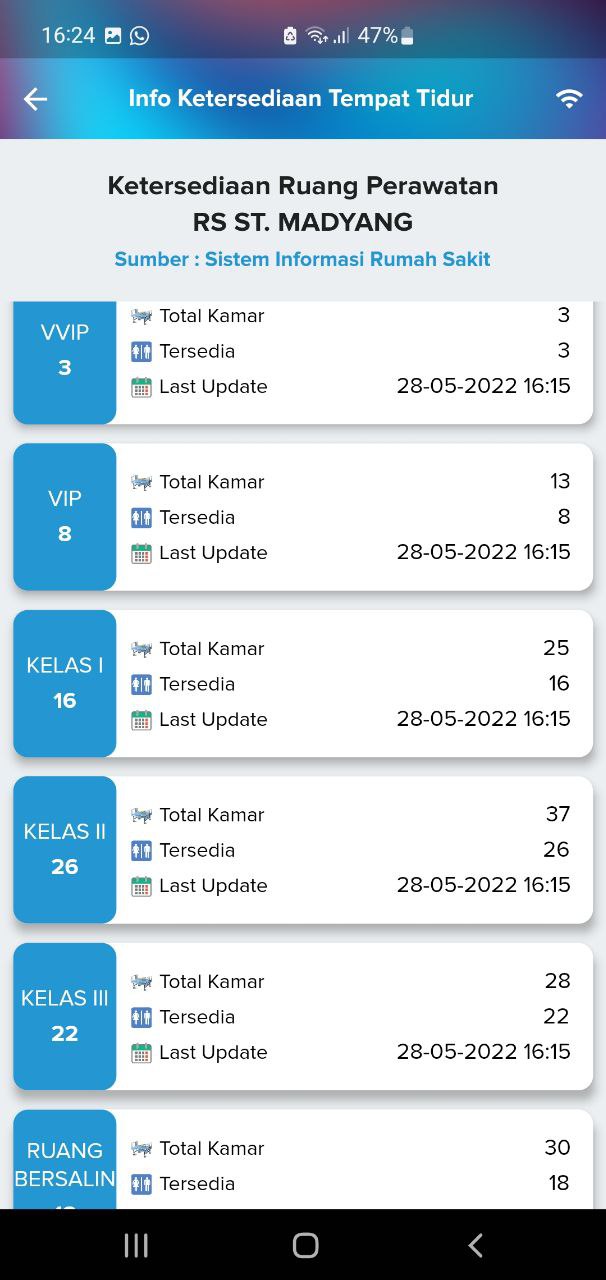Tap the wifi icon in header
Image resolution: width=606 pixels, height=1280 pixels.
[569, 98]
